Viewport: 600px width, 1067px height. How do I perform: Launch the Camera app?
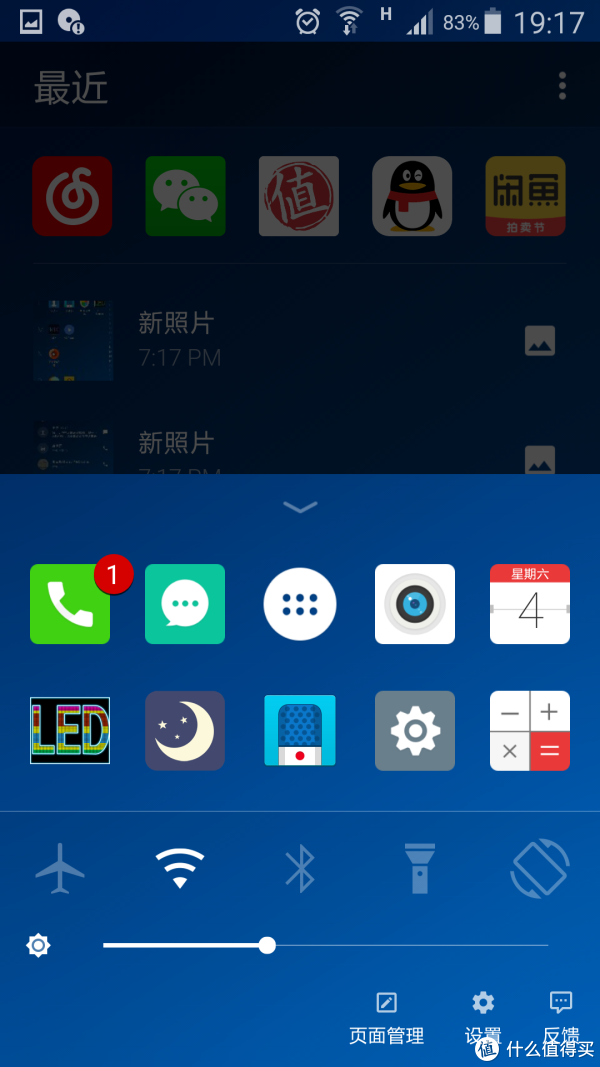click(x=415, y=604)
